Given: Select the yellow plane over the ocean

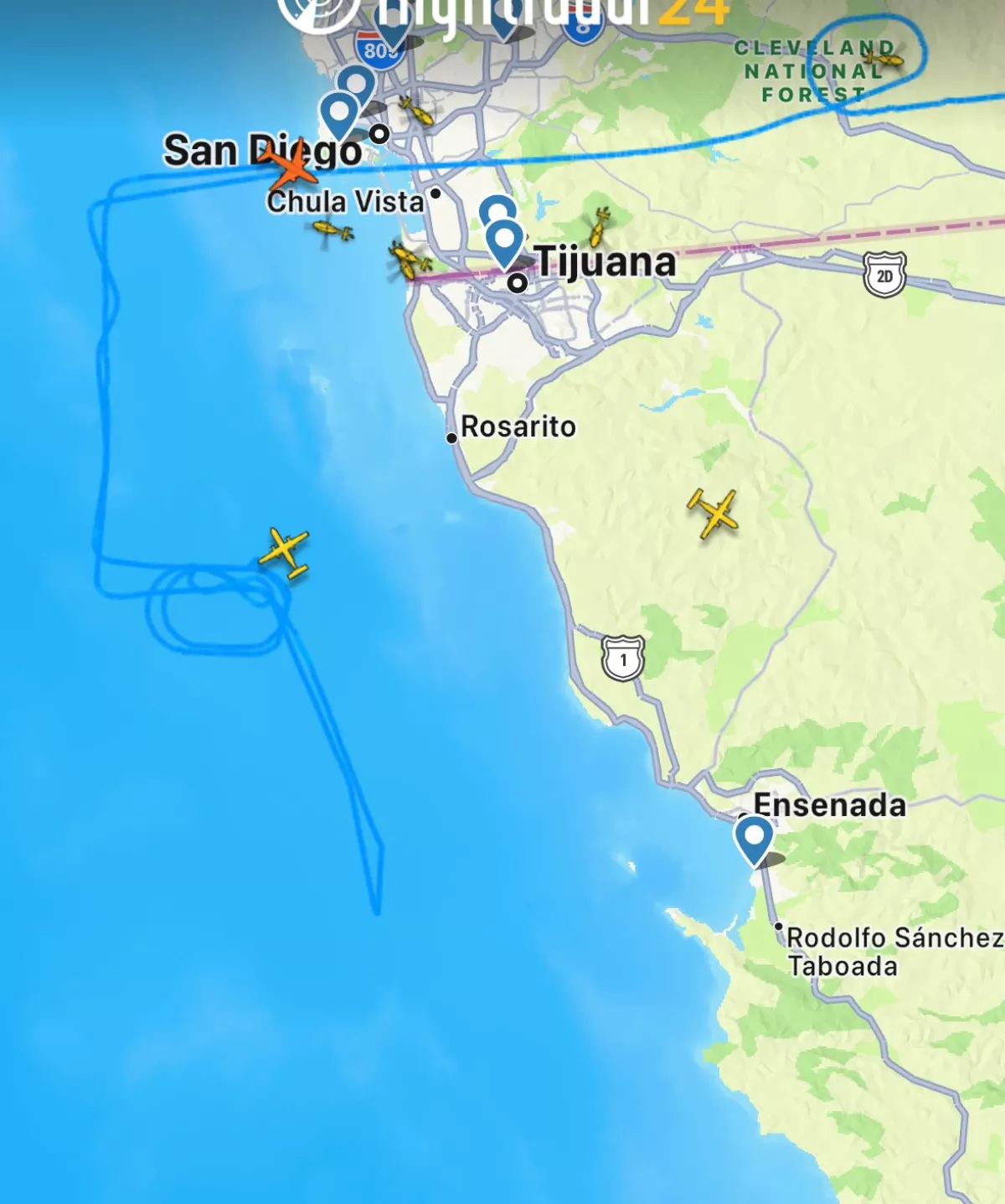Looking at the screenshot, I should click(x=285, y=552).
